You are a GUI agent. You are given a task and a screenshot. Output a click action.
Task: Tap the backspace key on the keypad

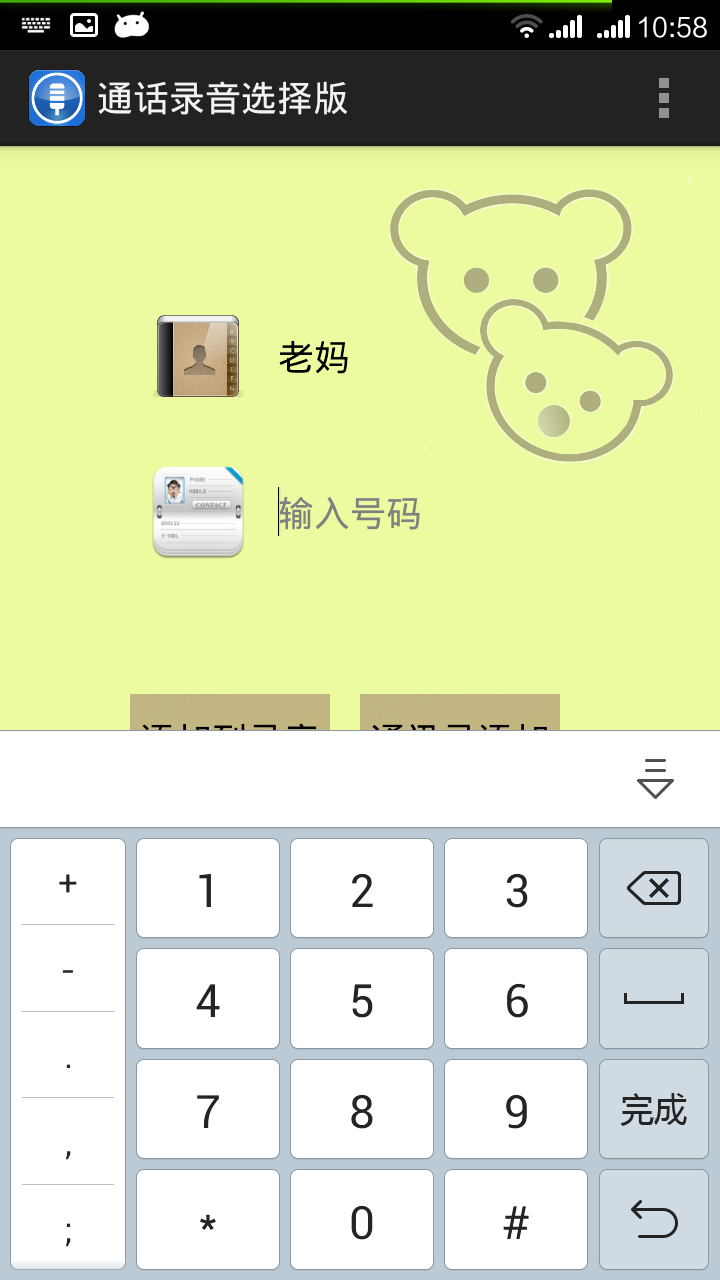tap(653, 888)
